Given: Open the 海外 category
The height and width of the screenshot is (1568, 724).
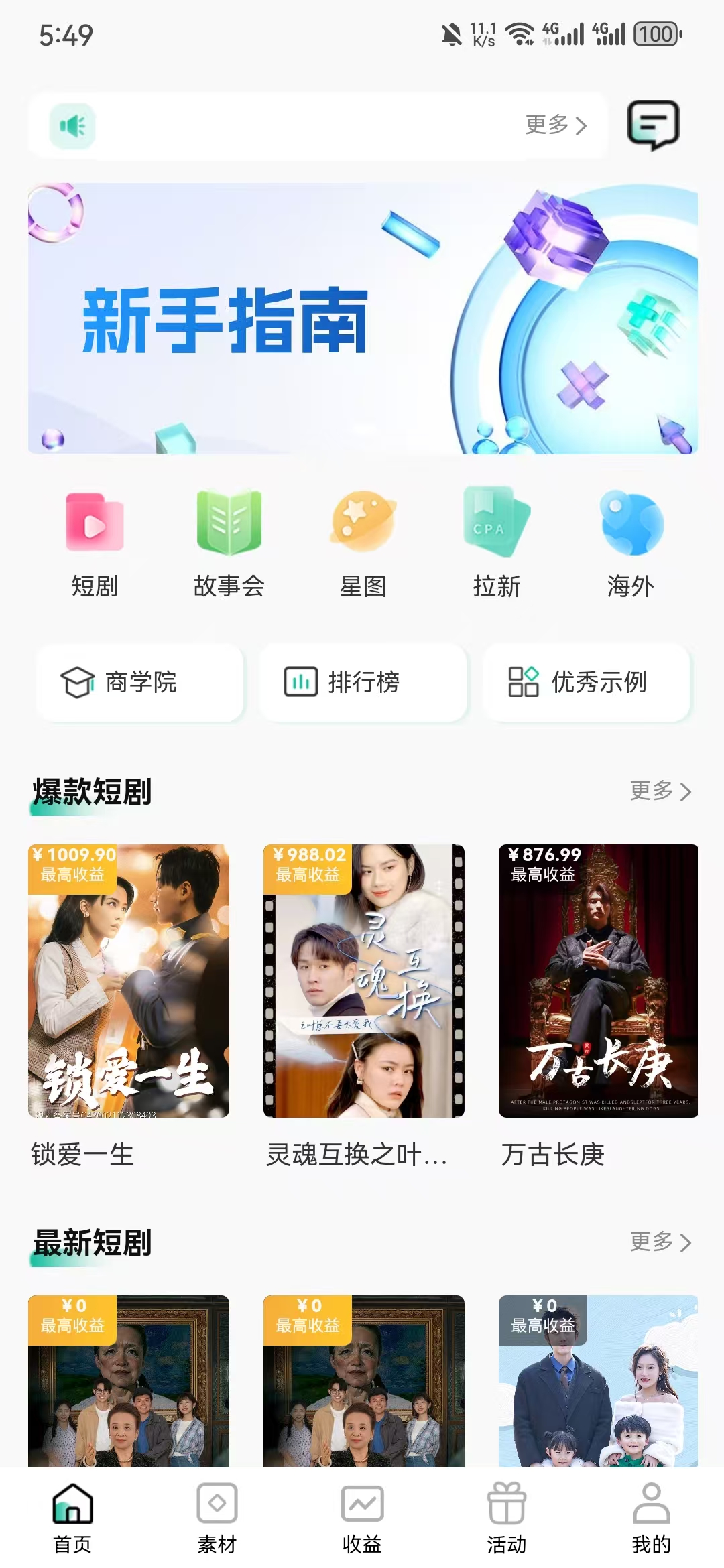Looking at the screenshot, I should pos(631,543).
